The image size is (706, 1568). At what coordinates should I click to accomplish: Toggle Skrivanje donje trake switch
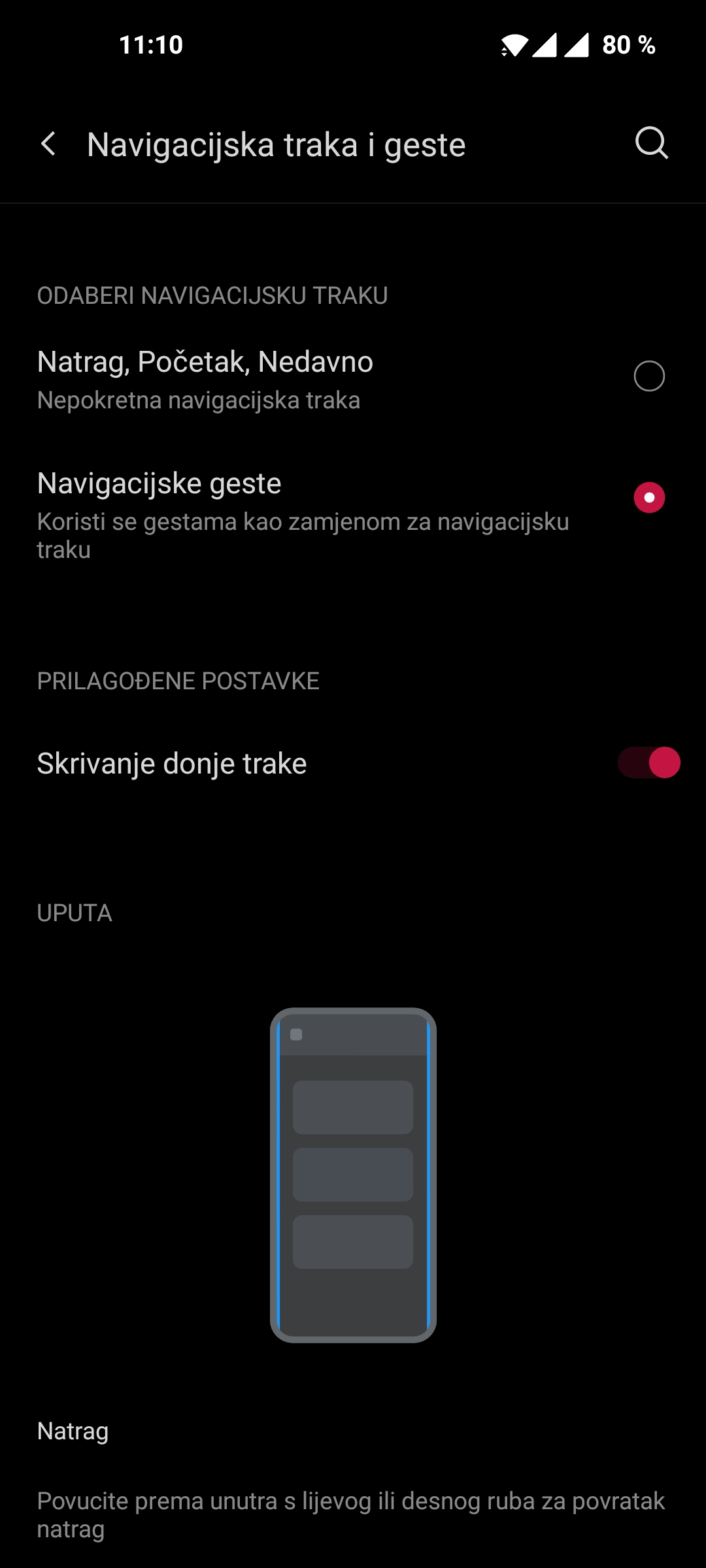click(649, 763)
